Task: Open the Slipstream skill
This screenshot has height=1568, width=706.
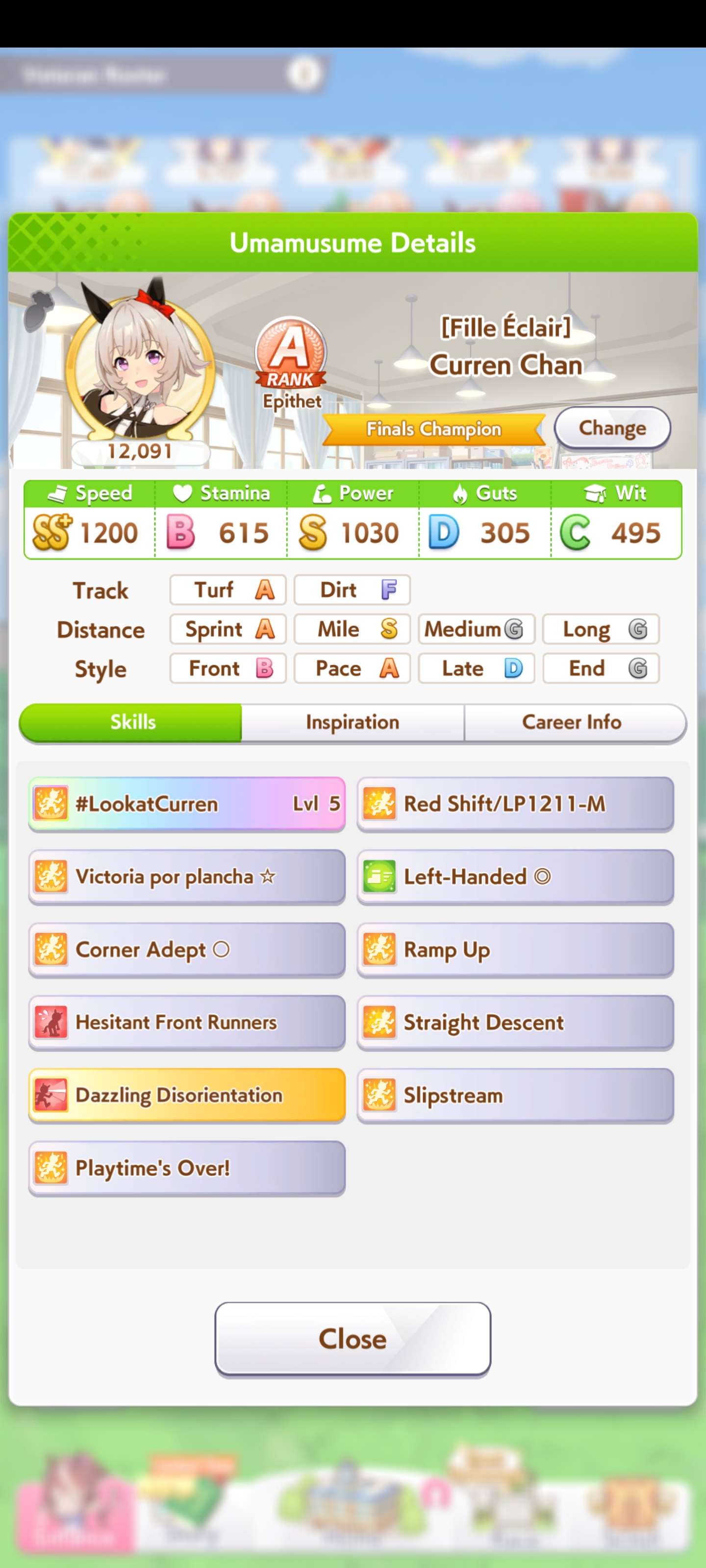Action: coord(515,1095)
